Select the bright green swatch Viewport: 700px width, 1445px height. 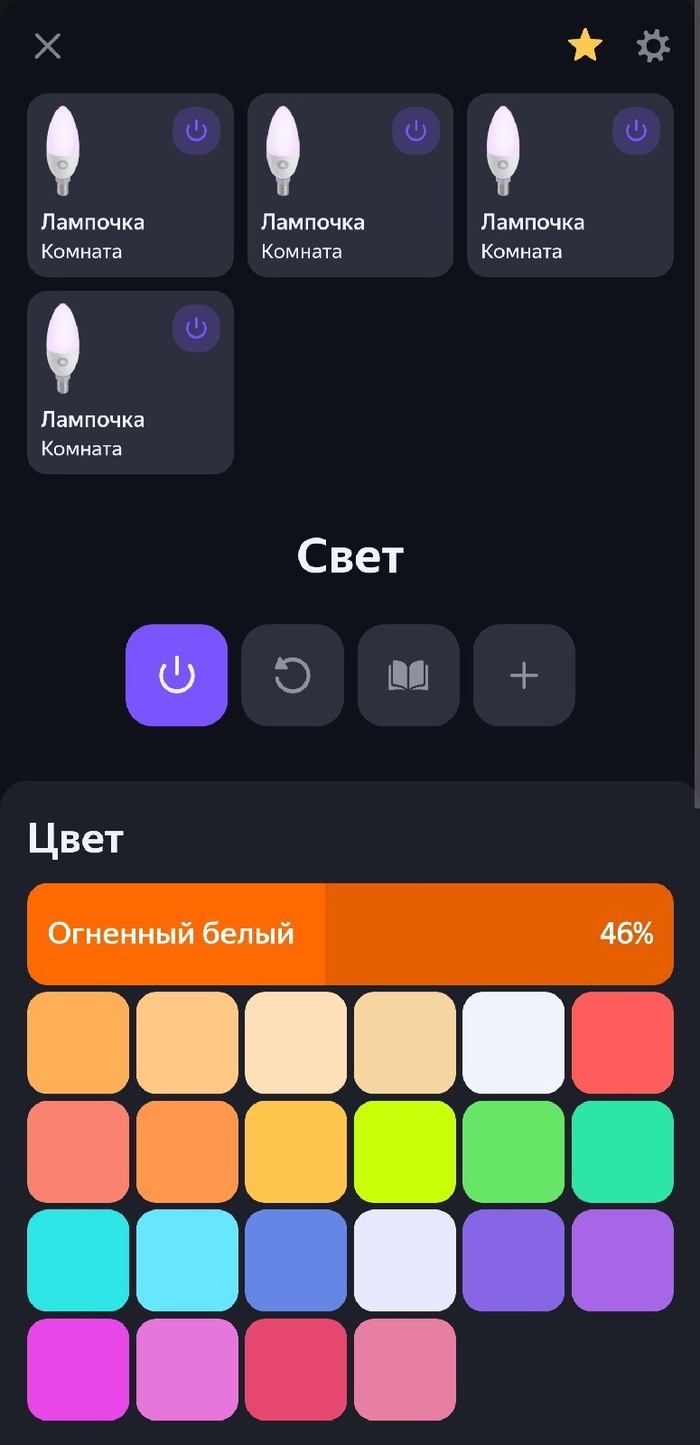pyautogui.click(x=514, y=1151)
